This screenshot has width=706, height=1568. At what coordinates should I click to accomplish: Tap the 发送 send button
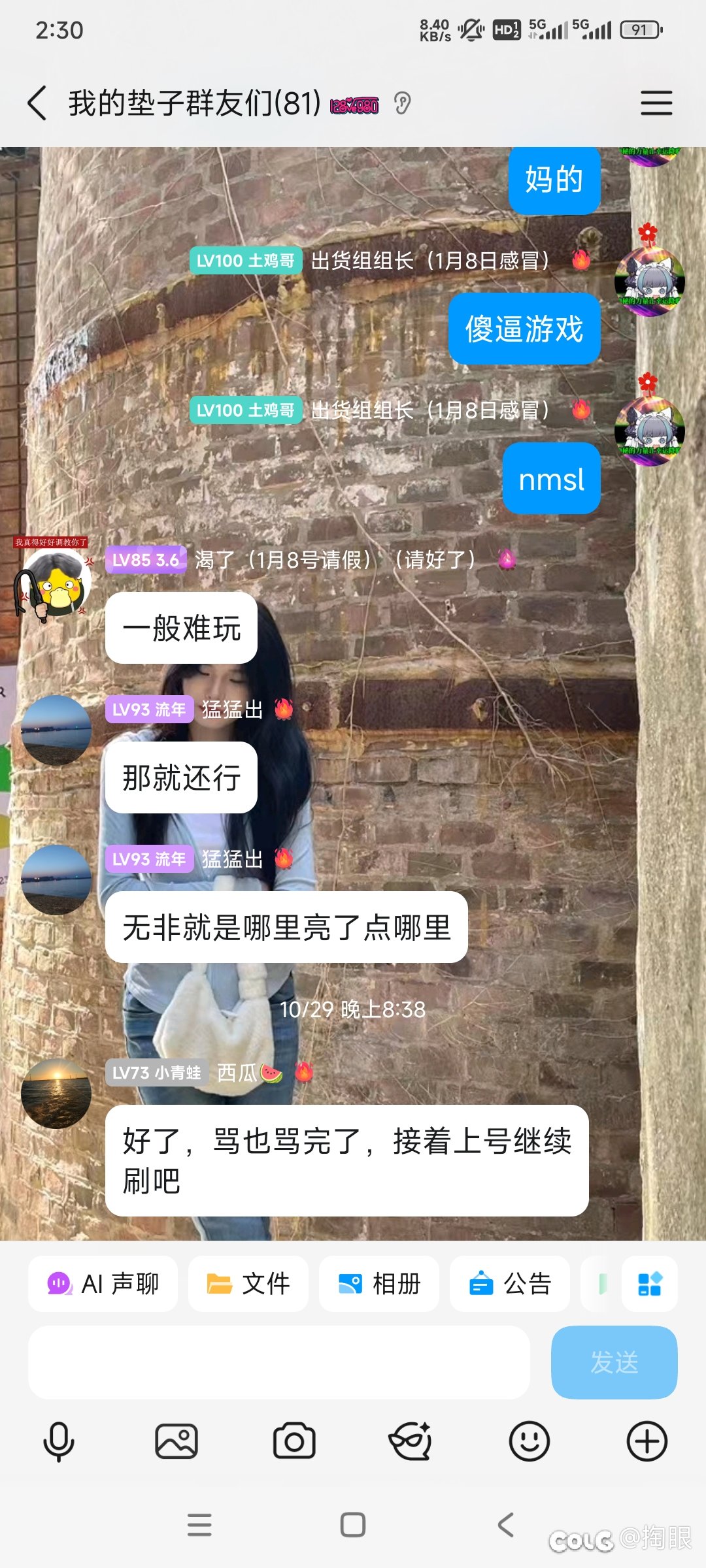click(614, 1362)
